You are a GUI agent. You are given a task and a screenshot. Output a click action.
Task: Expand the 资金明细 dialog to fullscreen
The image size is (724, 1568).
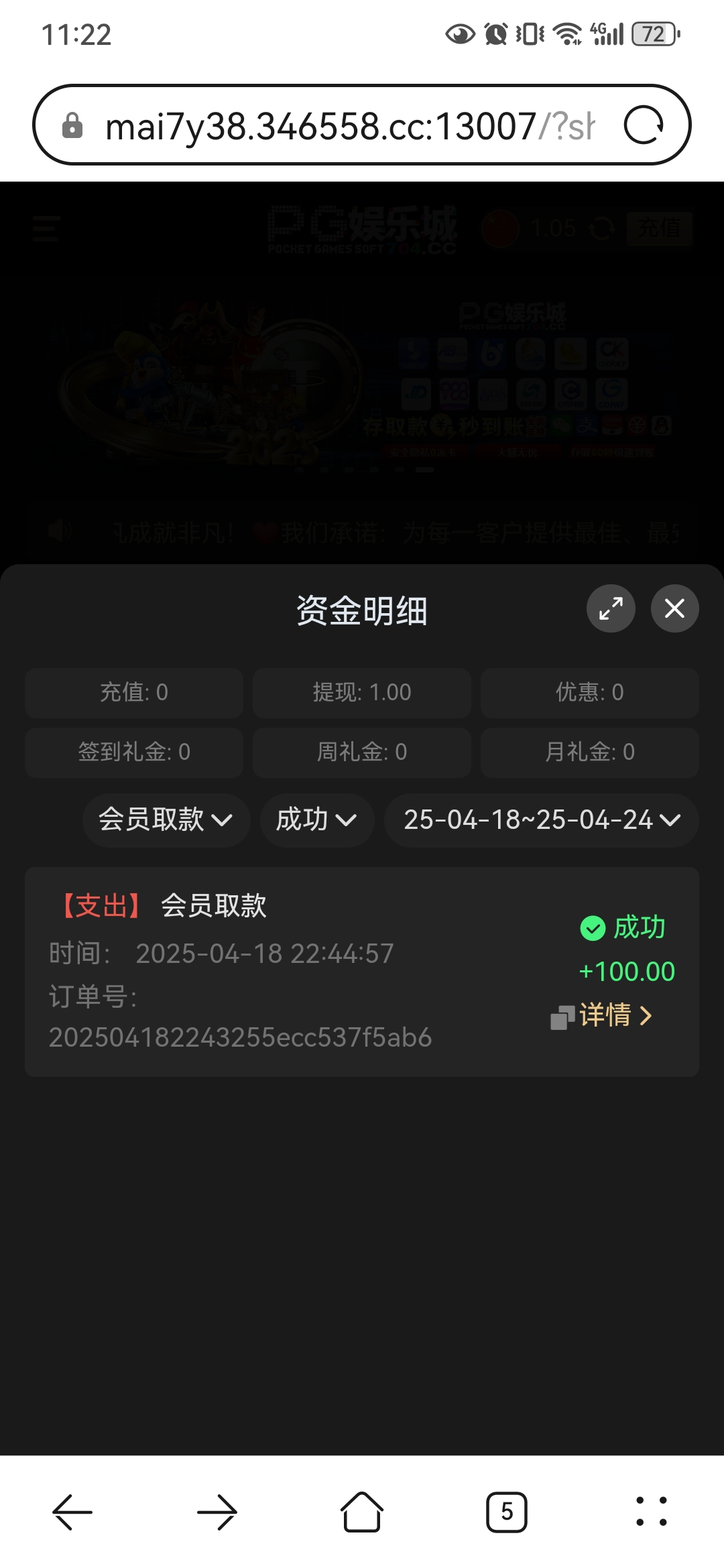click(x=610, y=608)
